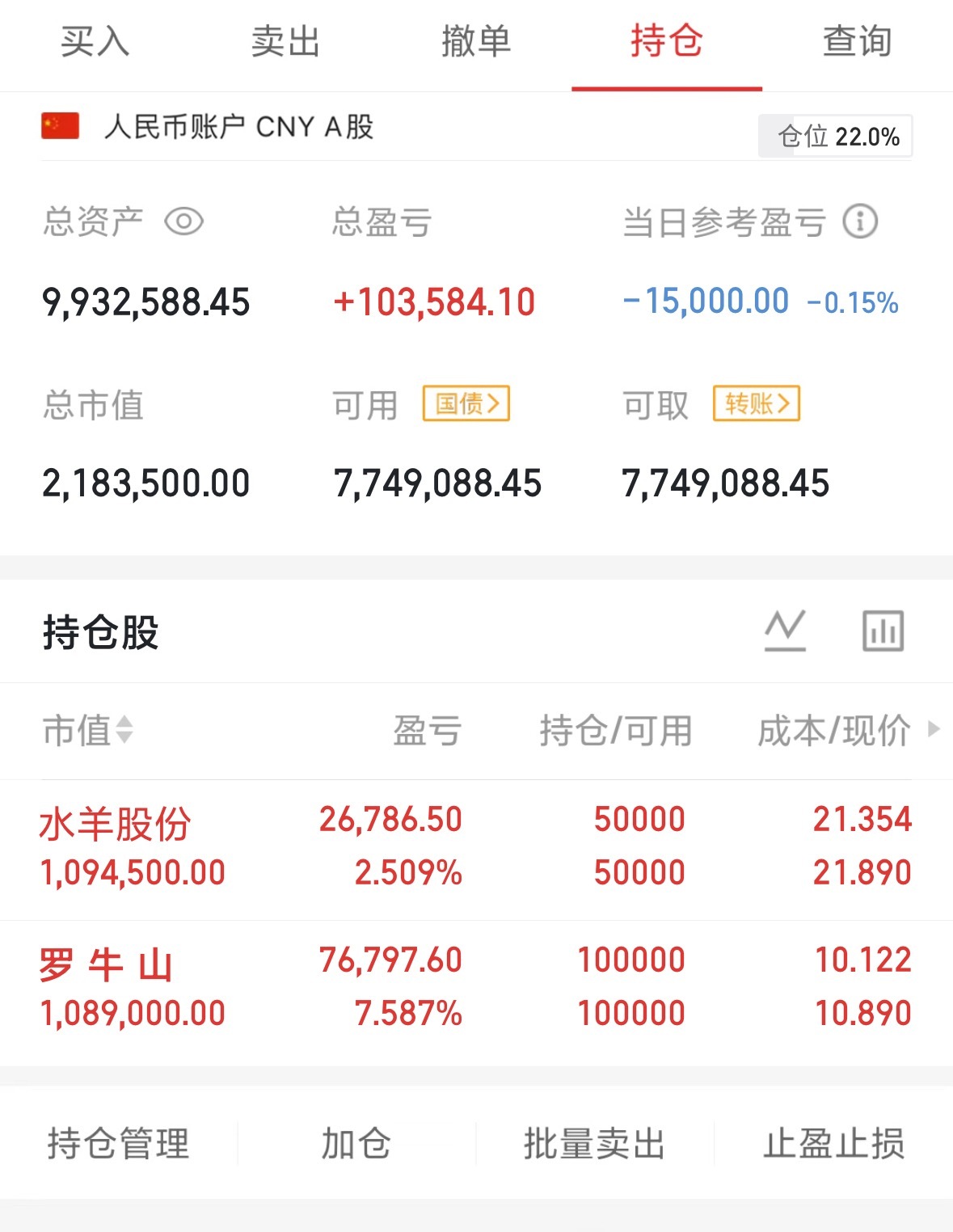Open the 国债 treasury bond shortcut
Screen dimensions: 953x1232
click(x=466, y=404)
